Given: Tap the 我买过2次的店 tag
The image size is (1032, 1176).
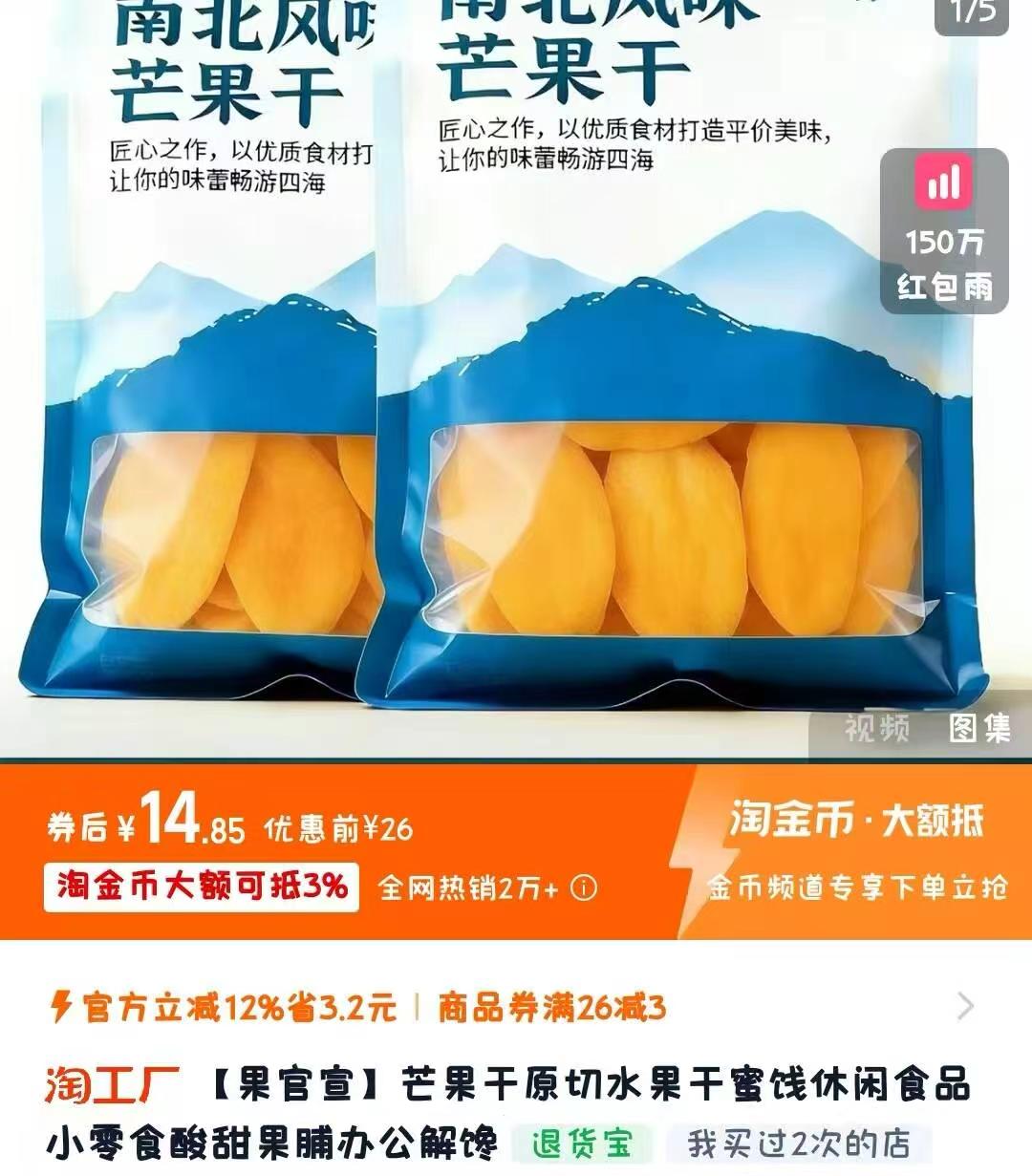Looking at the screenshot, I should pyautogui.click(x=798, y=1143).
